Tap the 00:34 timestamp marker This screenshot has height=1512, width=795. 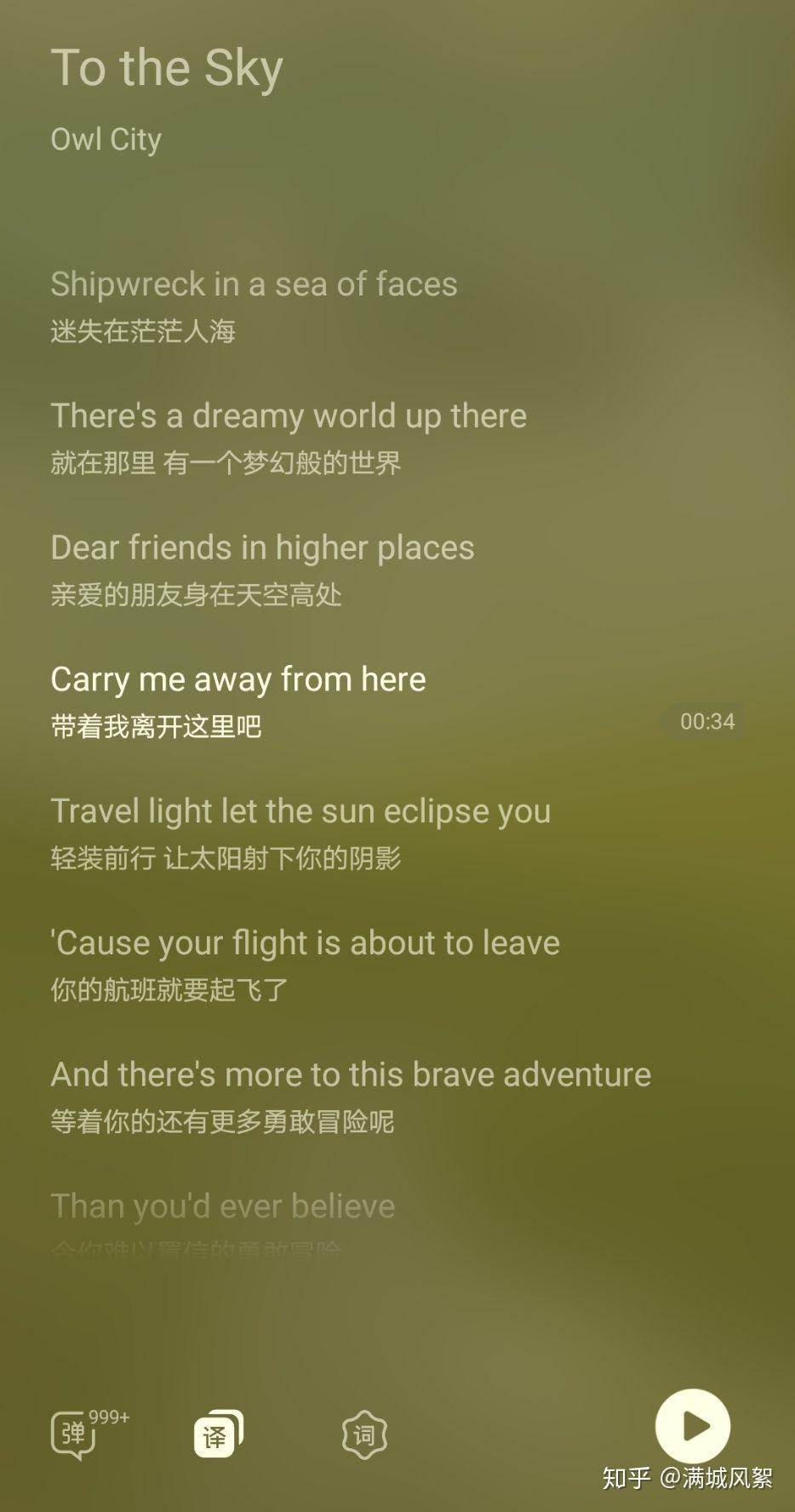pos(706,722)
